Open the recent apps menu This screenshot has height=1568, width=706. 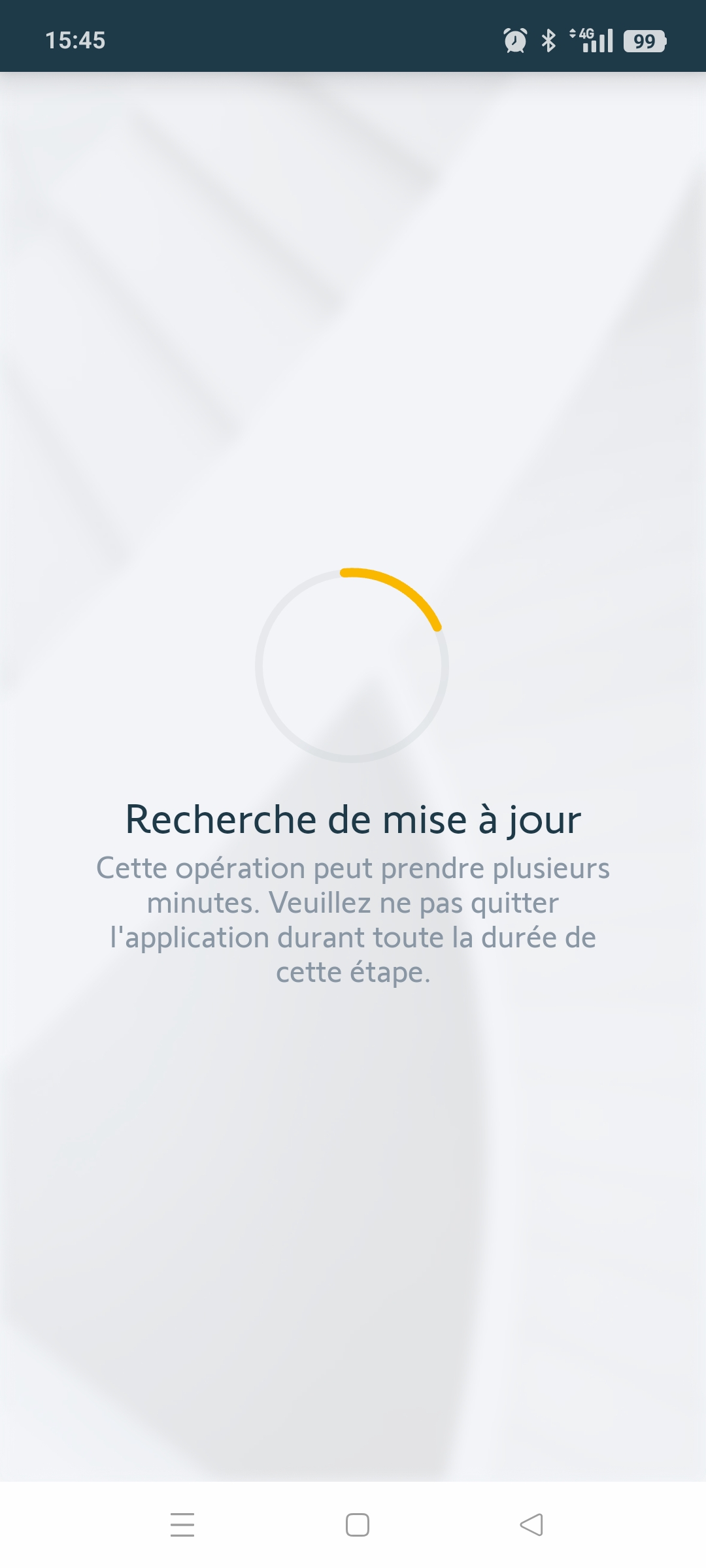pos(182,1525)
